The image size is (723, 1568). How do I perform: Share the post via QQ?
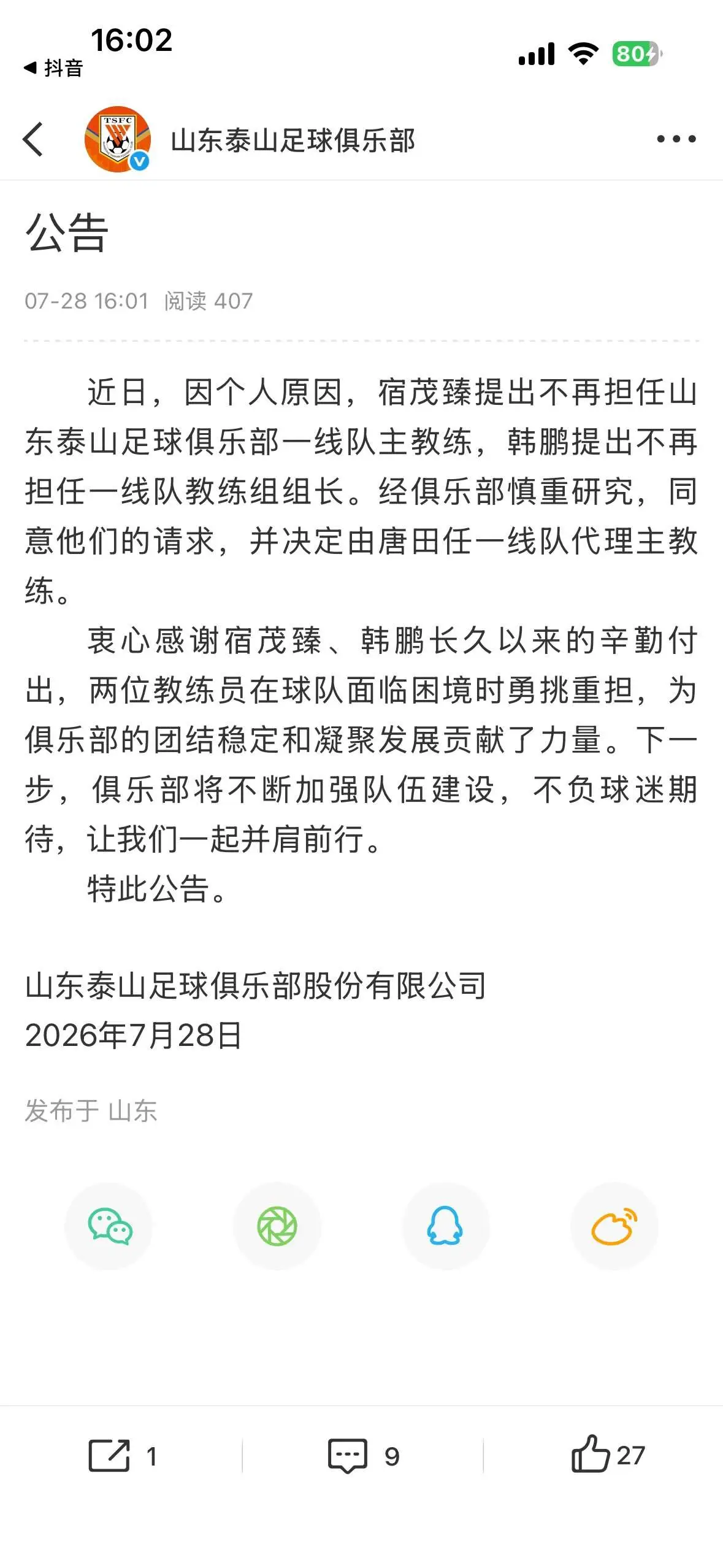point(445,1226)
